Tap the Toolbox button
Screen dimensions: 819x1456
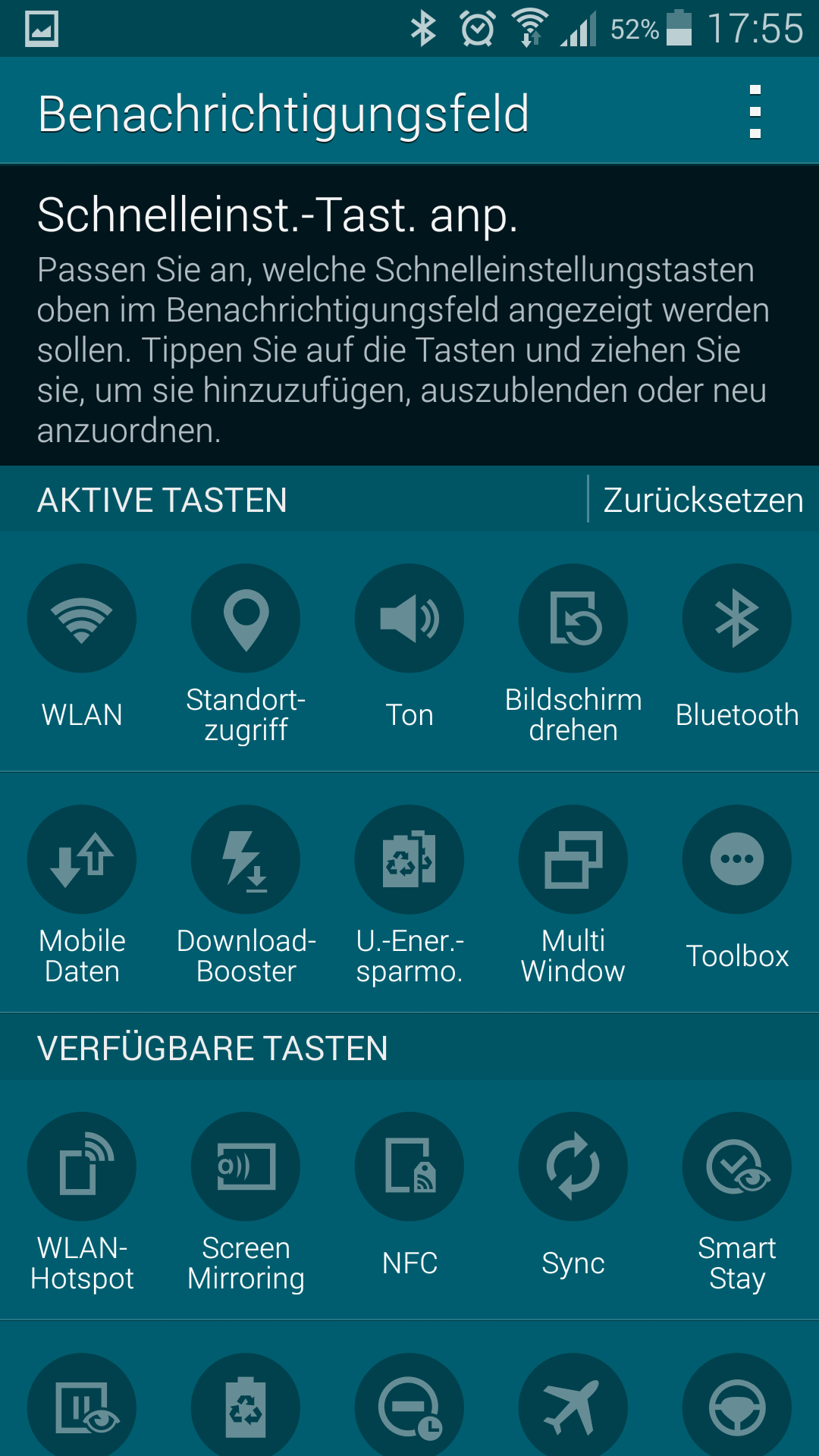(737, 860)
